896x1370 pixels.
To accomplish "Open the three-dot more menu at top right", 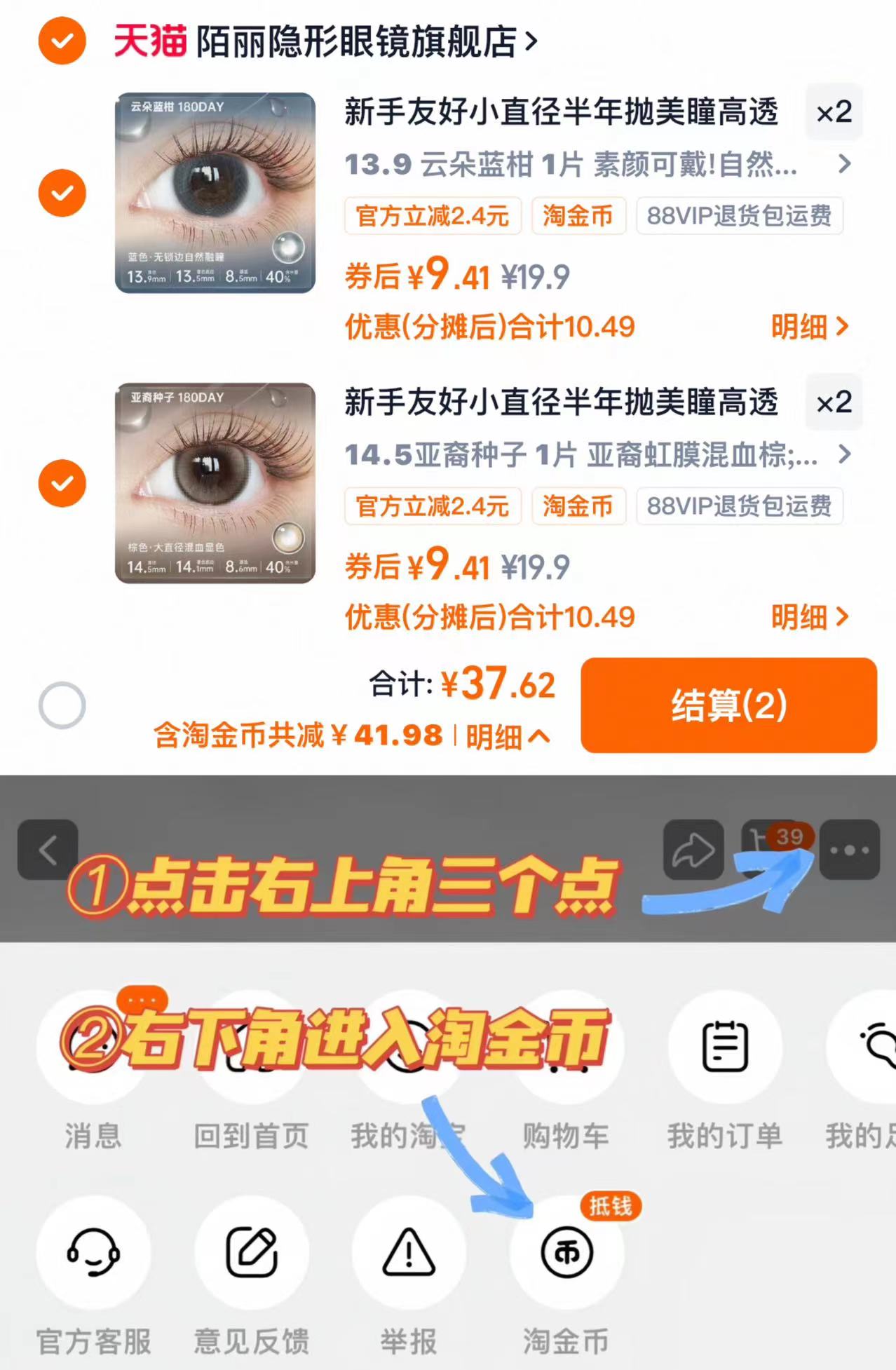I will (850, 850).
